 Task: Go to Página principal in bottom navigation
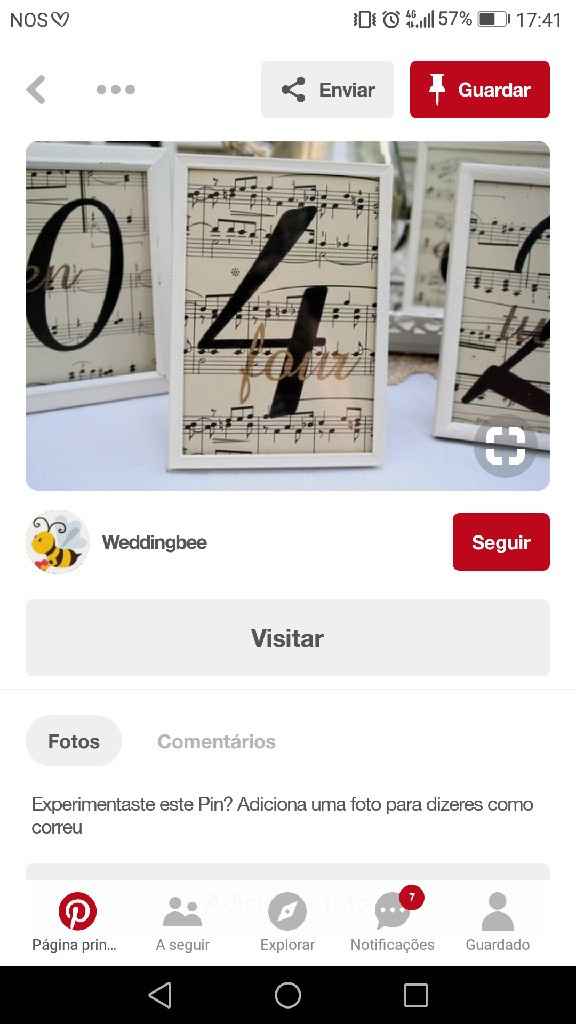(75, 922)
